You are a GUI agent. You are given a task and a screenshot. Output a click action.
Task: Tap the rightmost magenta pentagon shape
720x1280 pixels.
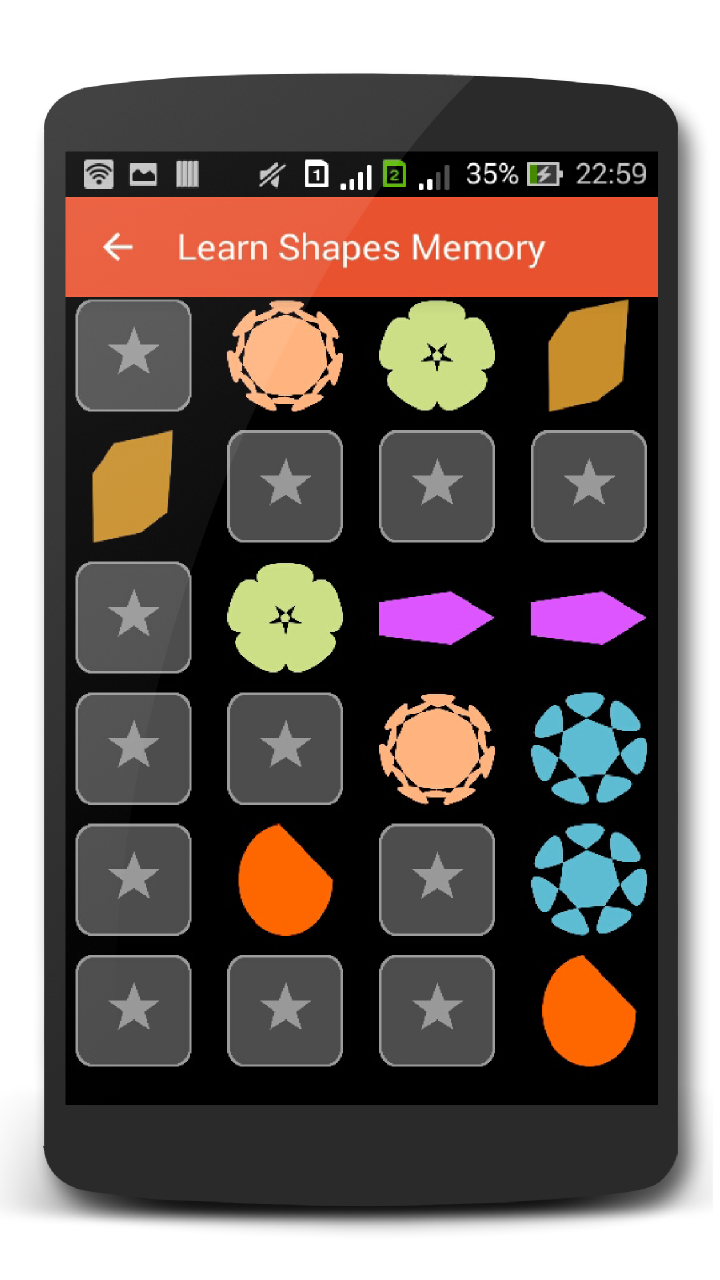(x=589, y=618)
